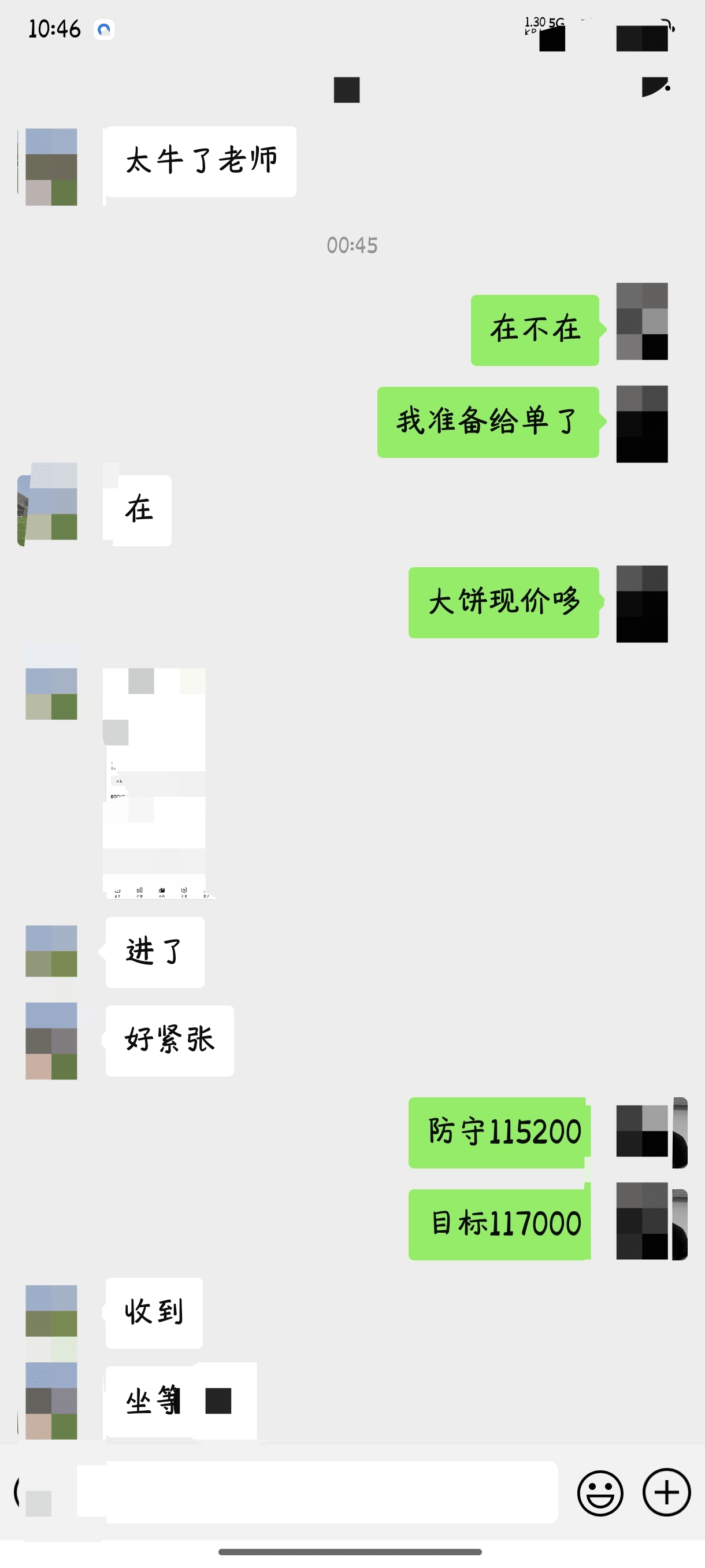Tap the contact's avatar beside 太牛了老师
705x1568 pixels.
click(51, 167)
